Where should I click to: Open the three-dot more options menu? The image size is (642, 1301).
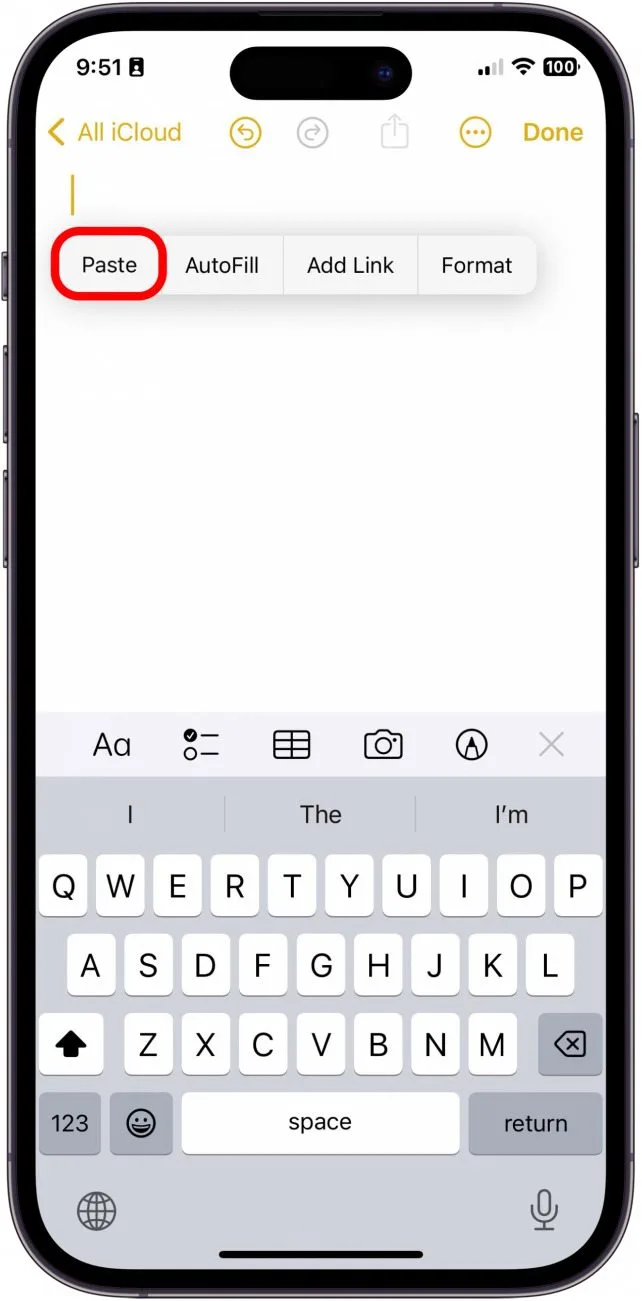475,133
